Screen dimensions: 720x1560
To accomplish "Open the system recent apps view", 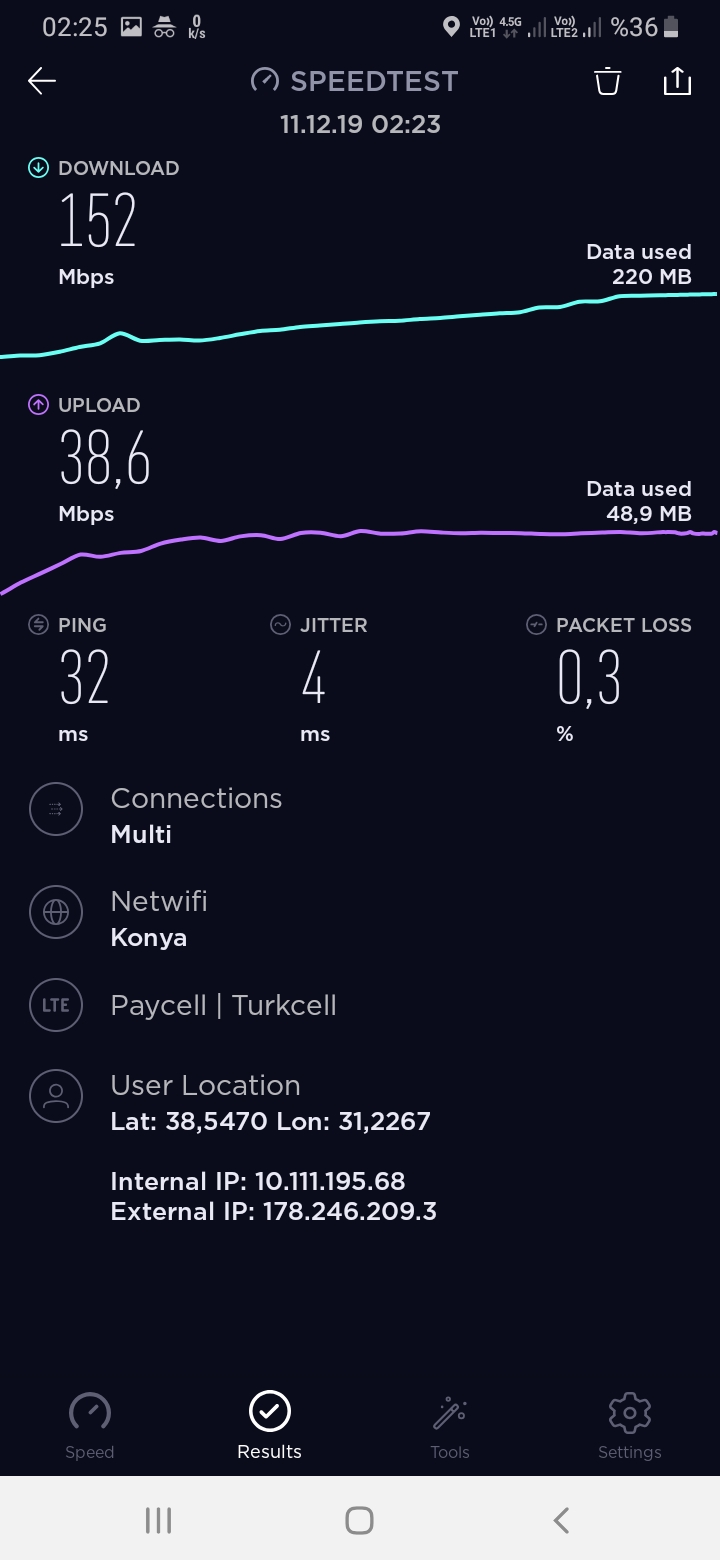I will tap(158, 1520).
